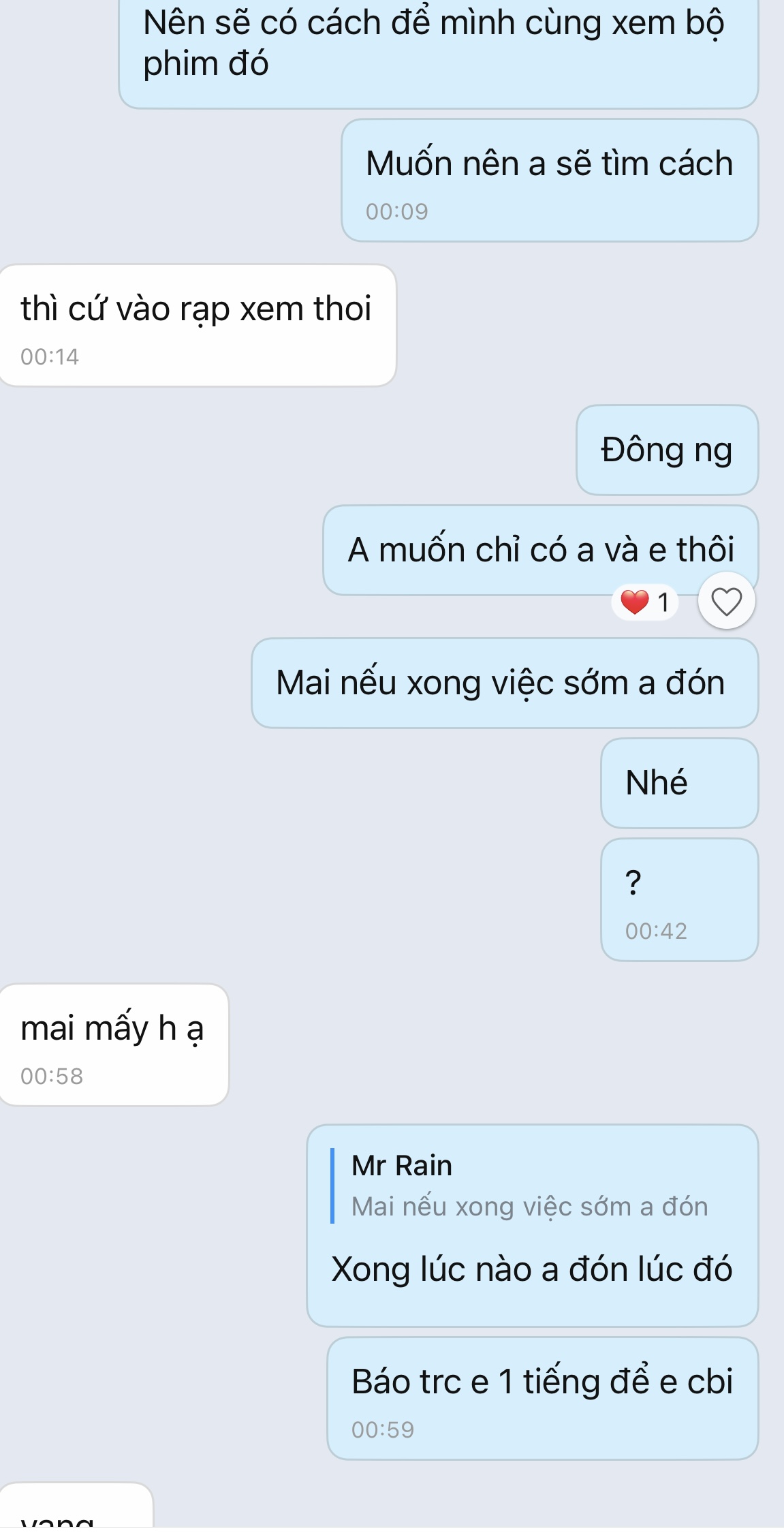Open the red heart reaction count
Screen dimensions: 784x1533
coord(645,602)
